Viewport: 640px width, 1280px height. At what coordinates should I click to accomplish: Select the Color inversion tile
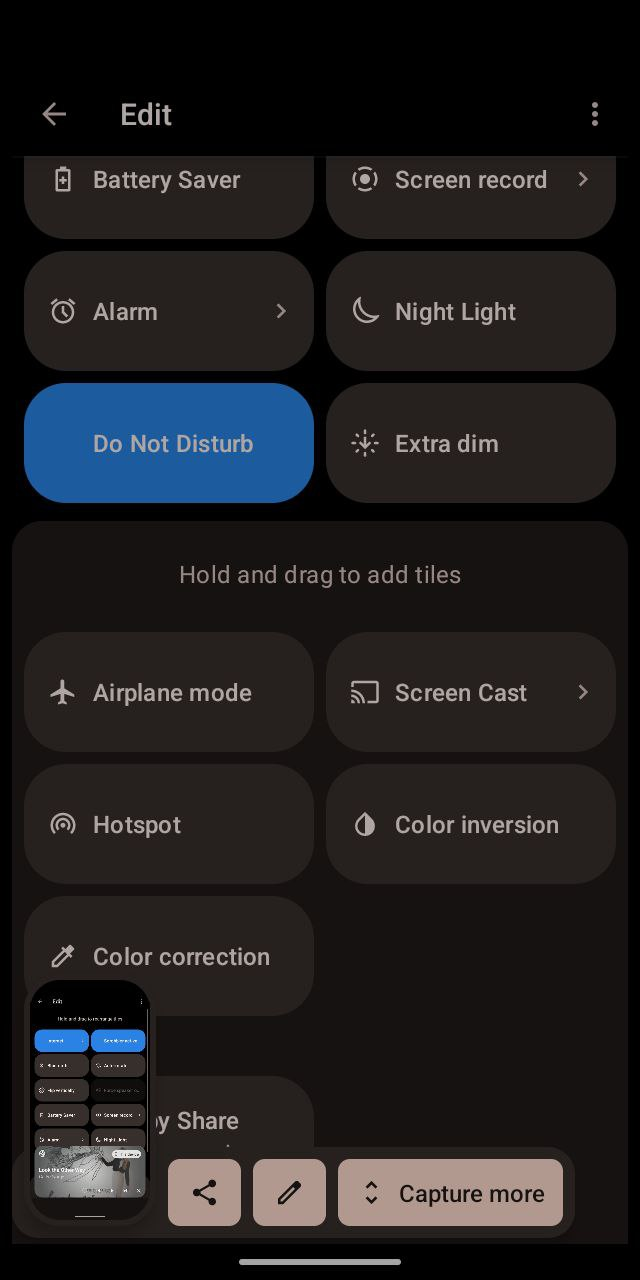coord(470,824)
